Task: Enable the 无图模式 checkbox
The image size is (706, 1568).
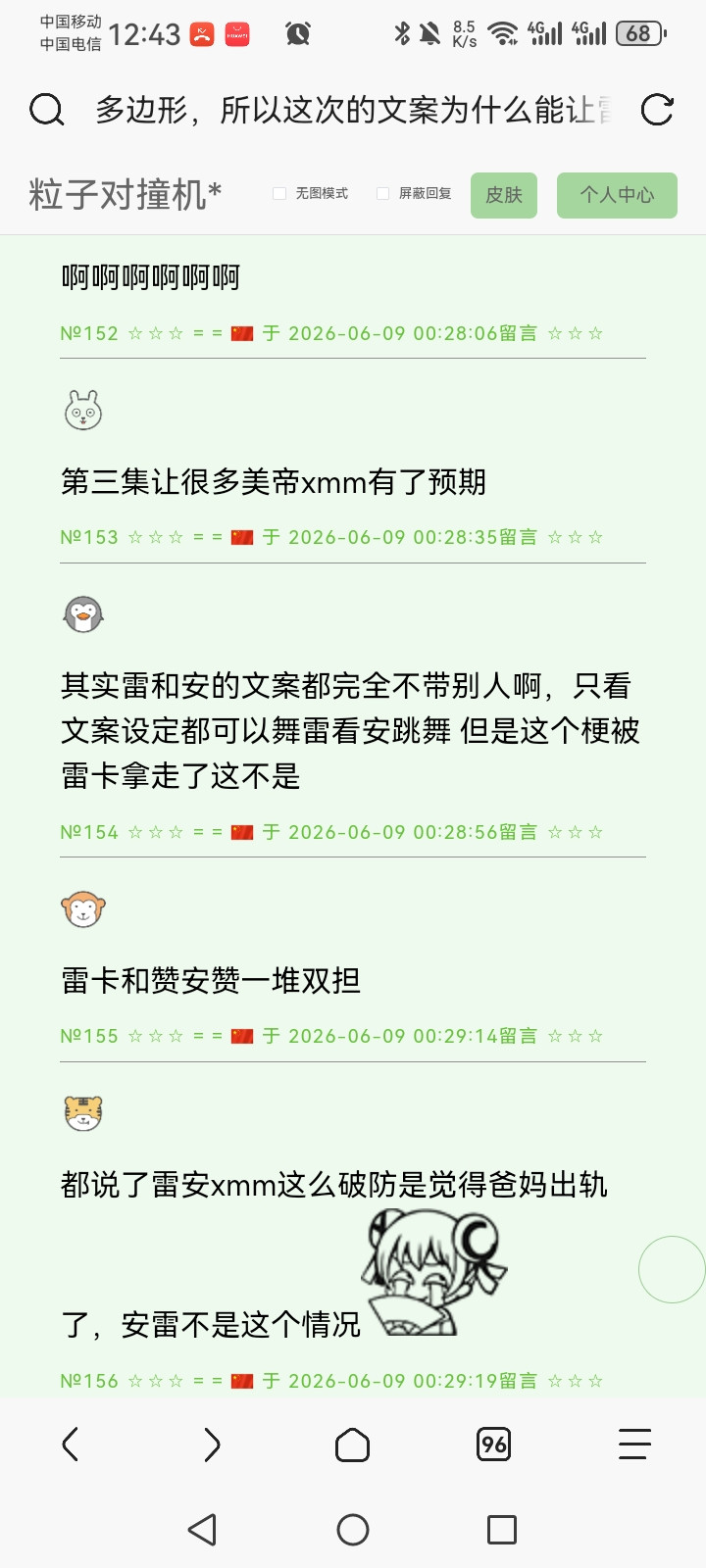Action: tap(279, 193)
